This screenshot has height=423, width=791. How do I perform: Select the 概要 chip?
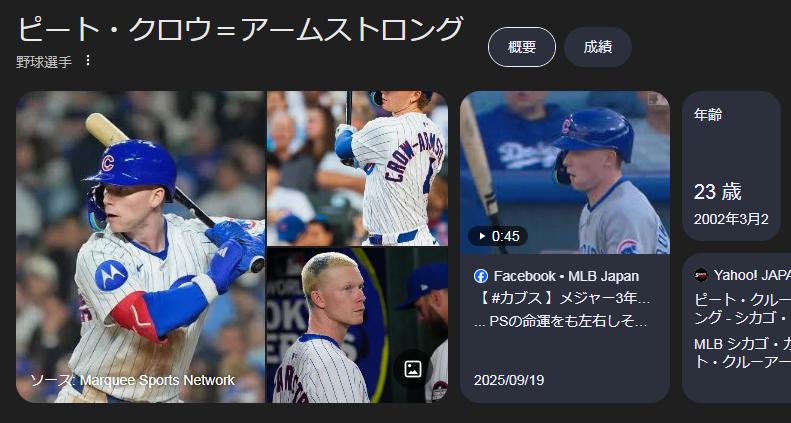point(522,47)
